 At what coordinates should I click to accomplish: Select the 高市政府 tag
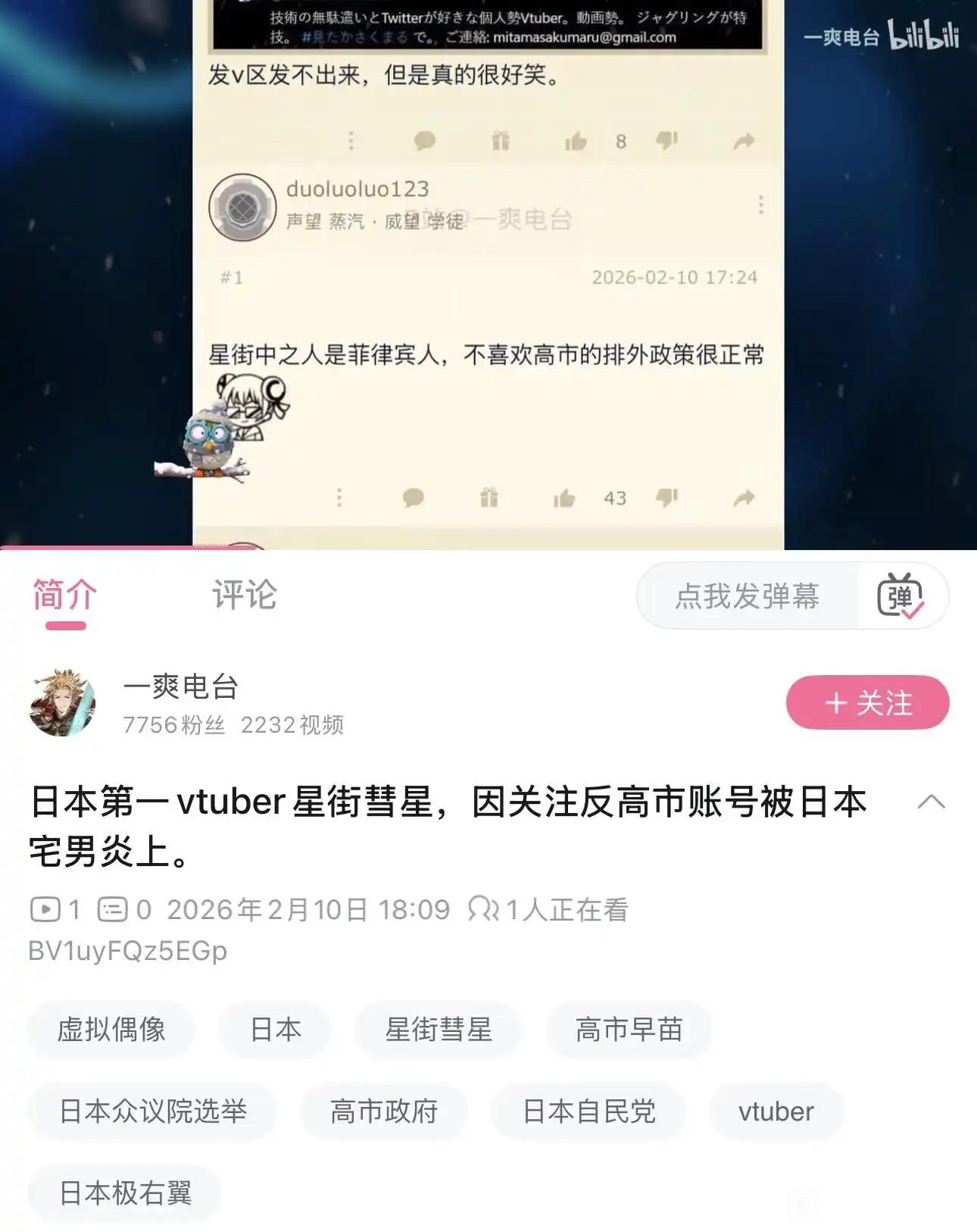tap(384, 1112)
